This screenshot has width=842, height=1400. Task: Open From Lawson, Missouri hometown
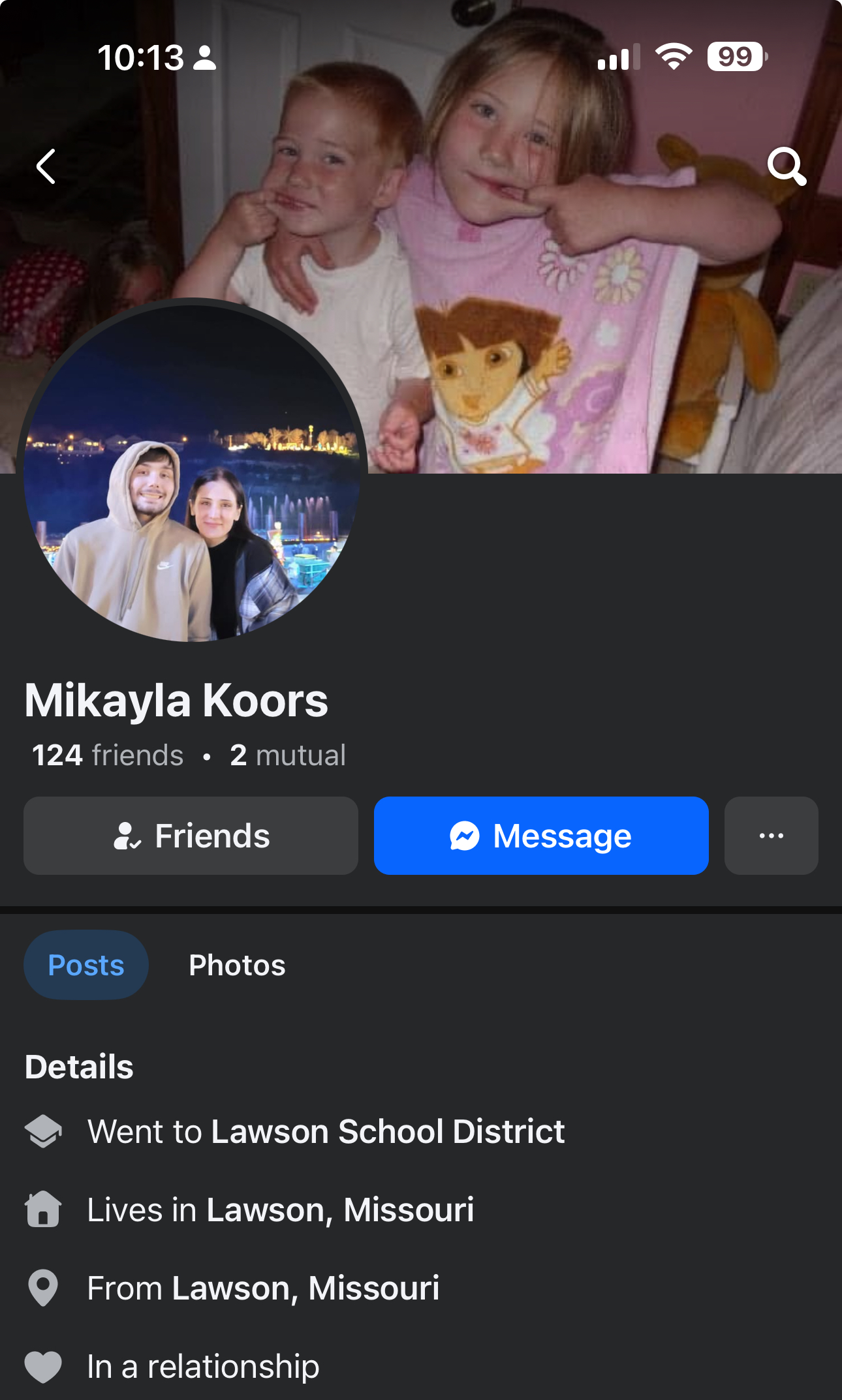pos(263,1288)
